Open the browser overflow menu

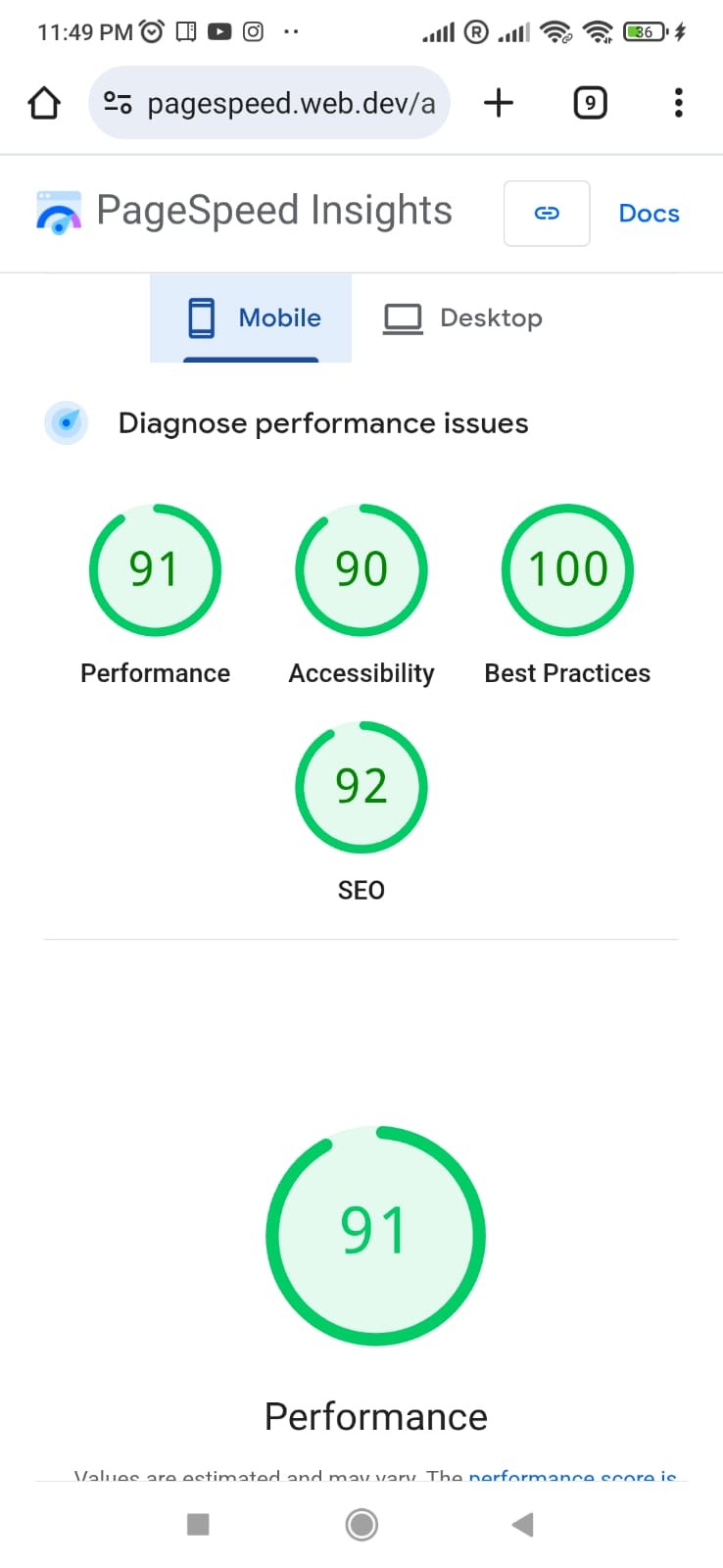pos(678,103)
